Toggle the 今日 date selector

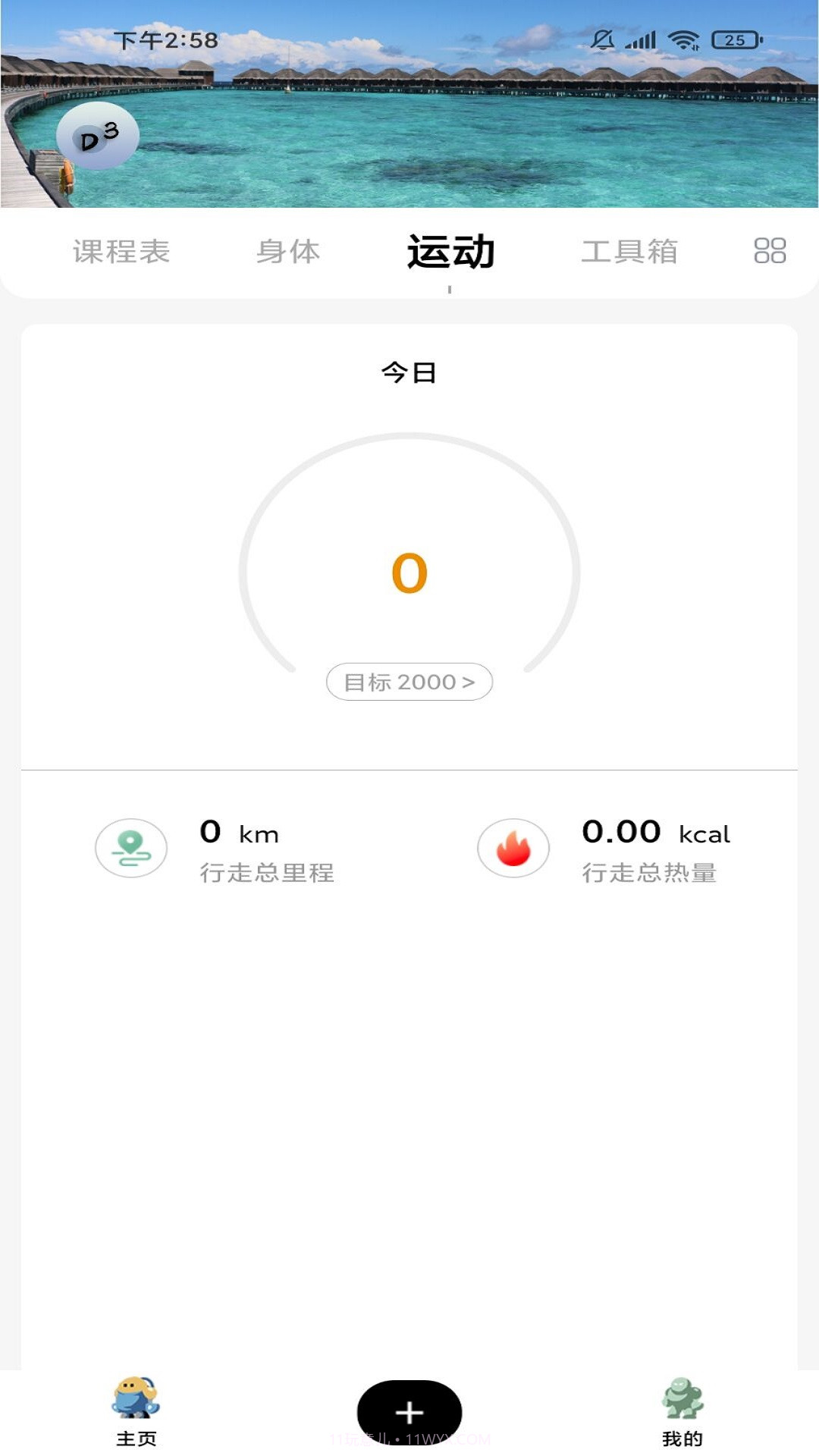point(409,373)
